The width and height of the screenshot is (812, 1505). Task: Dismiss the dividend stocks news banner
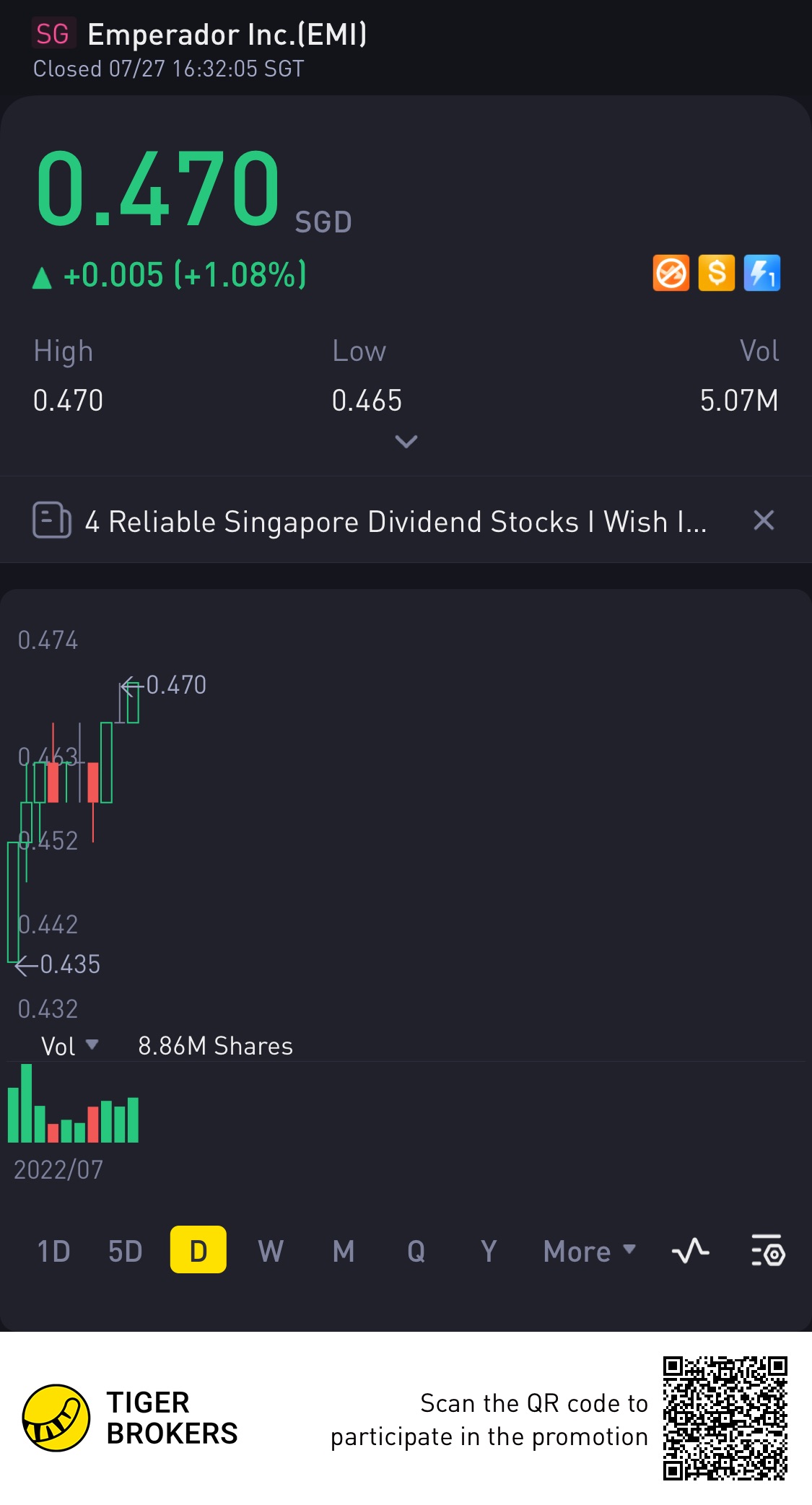click(764, 520)
